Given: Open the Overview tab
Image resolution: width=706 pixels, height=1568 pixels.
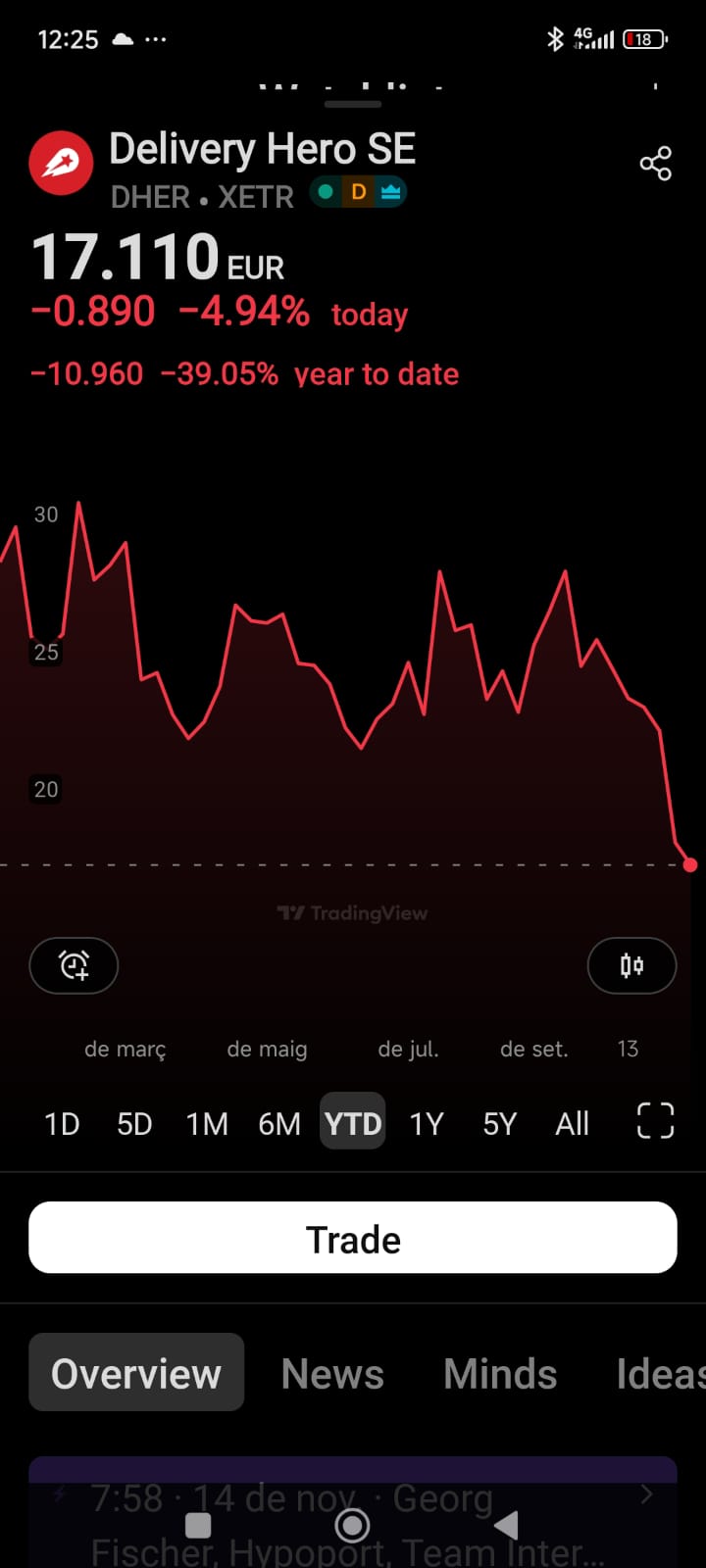Looking at the screenshot, I should [136, 1373].
